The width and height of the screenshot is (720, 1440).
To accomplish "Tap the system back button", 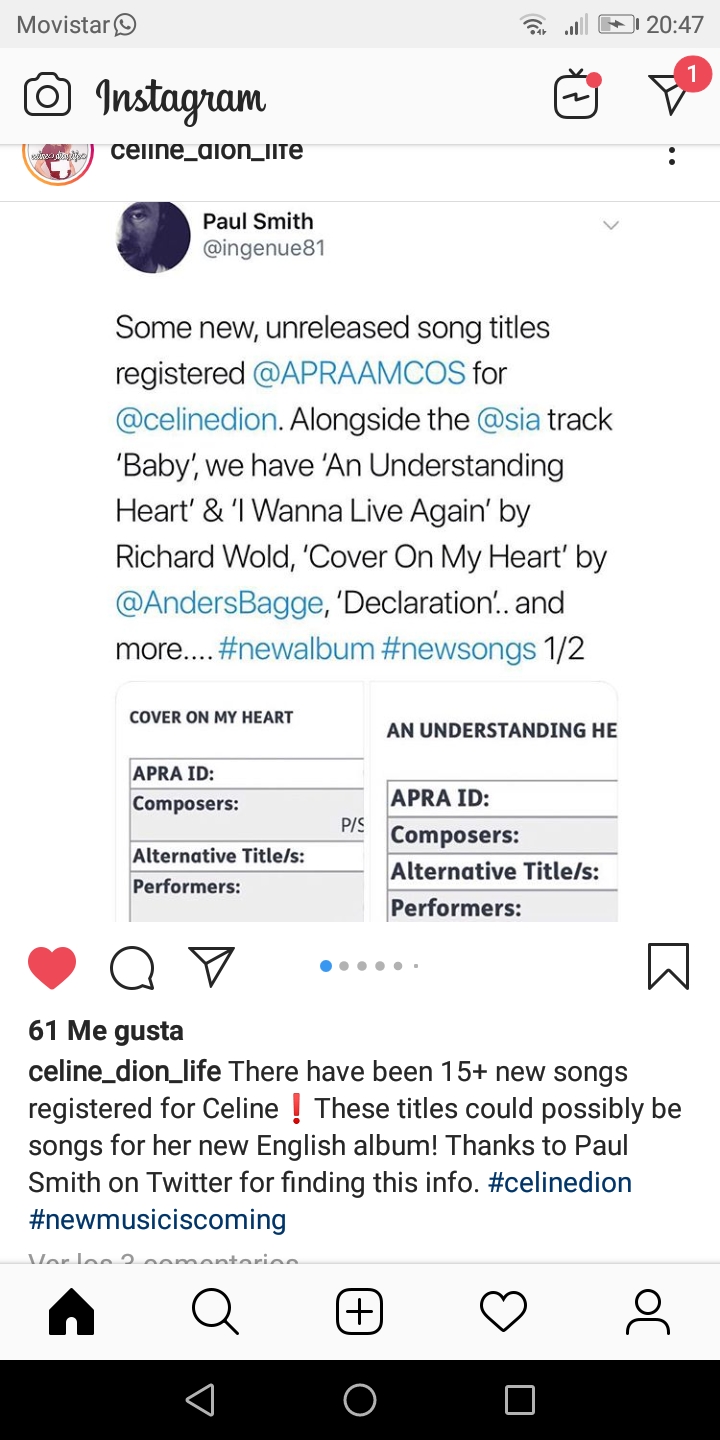I will tap(200, 1400).
